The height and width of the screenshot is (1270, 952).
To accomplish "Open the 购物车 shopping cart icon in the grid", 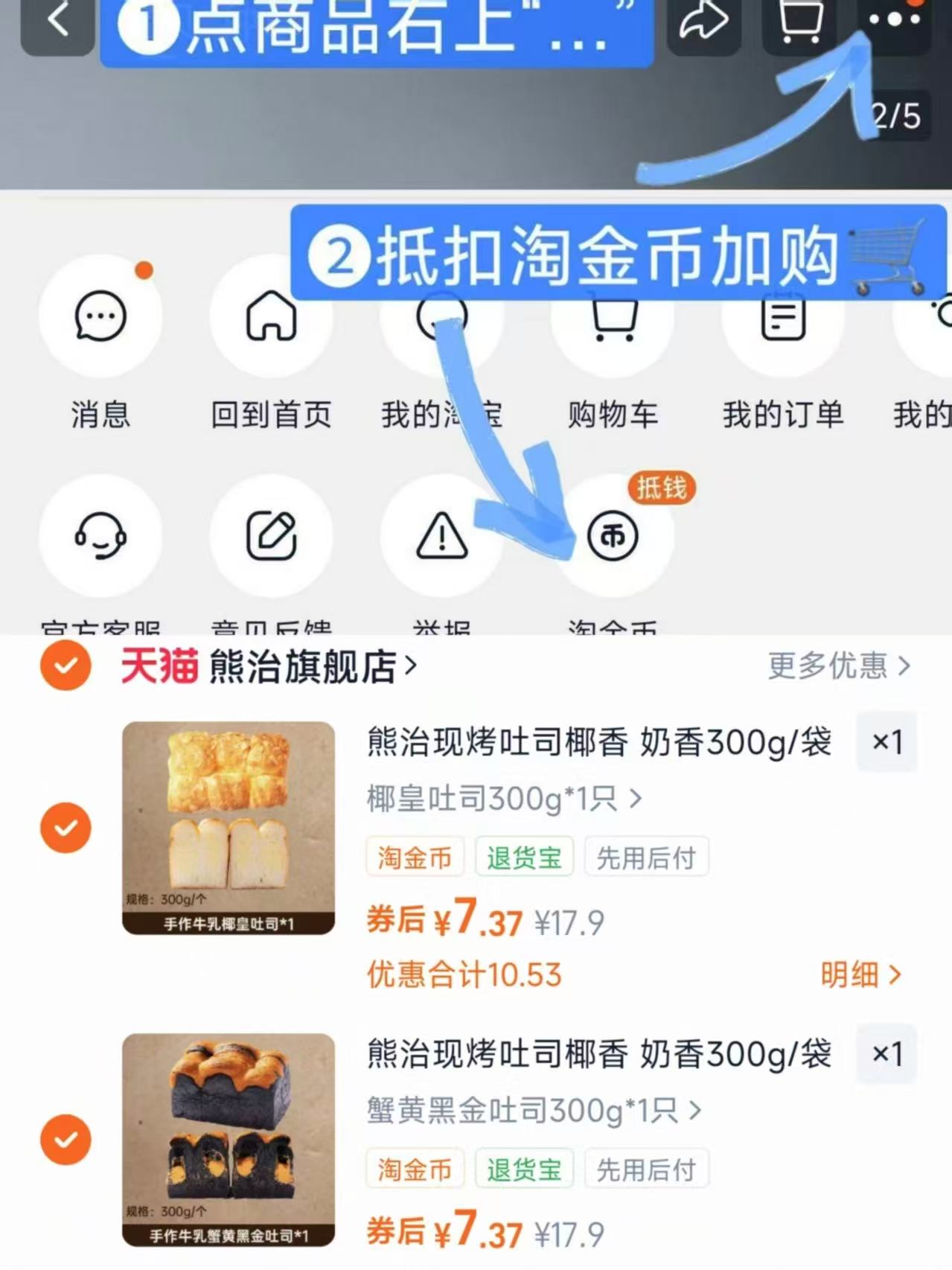I will click(x=612, y=316).
